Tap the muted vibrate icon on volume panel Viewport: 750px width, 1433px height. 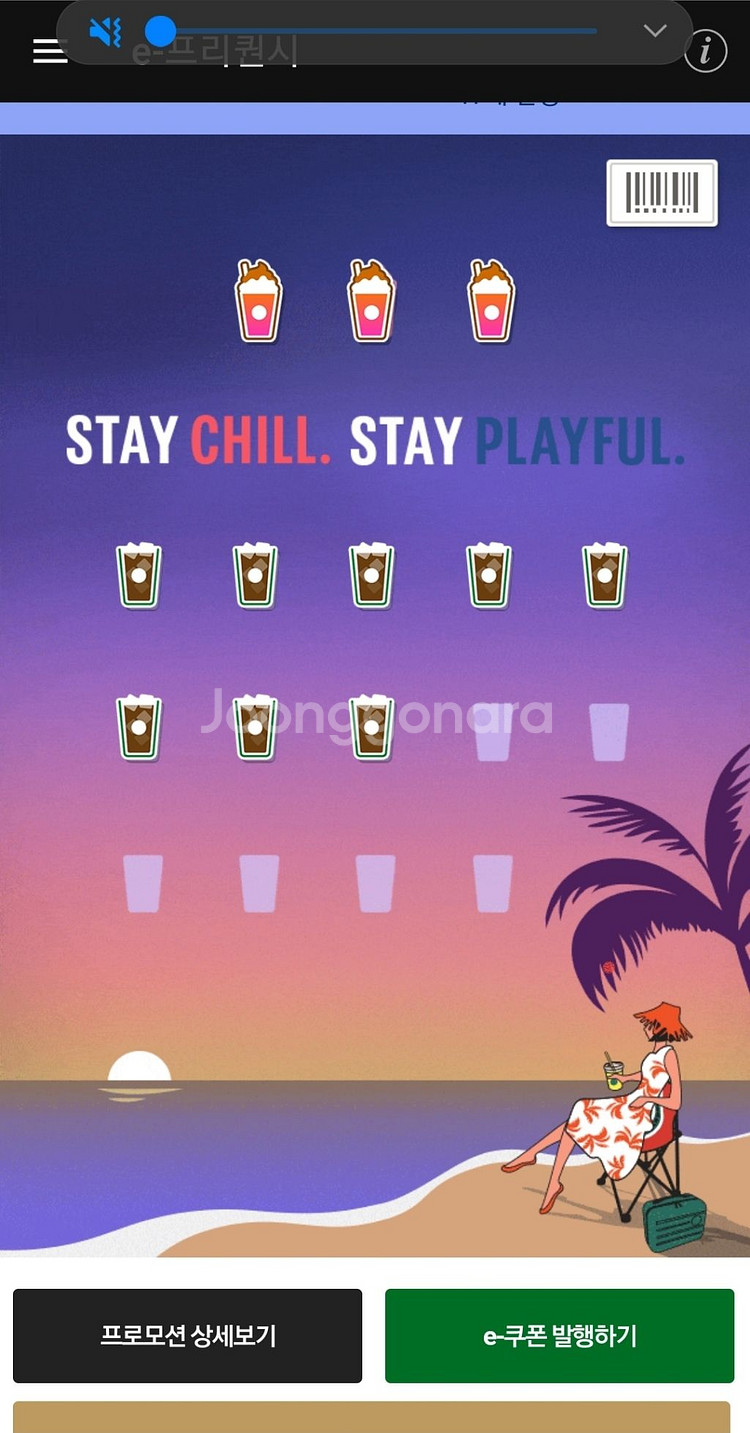pyautogui.click(x=105, y=32)
